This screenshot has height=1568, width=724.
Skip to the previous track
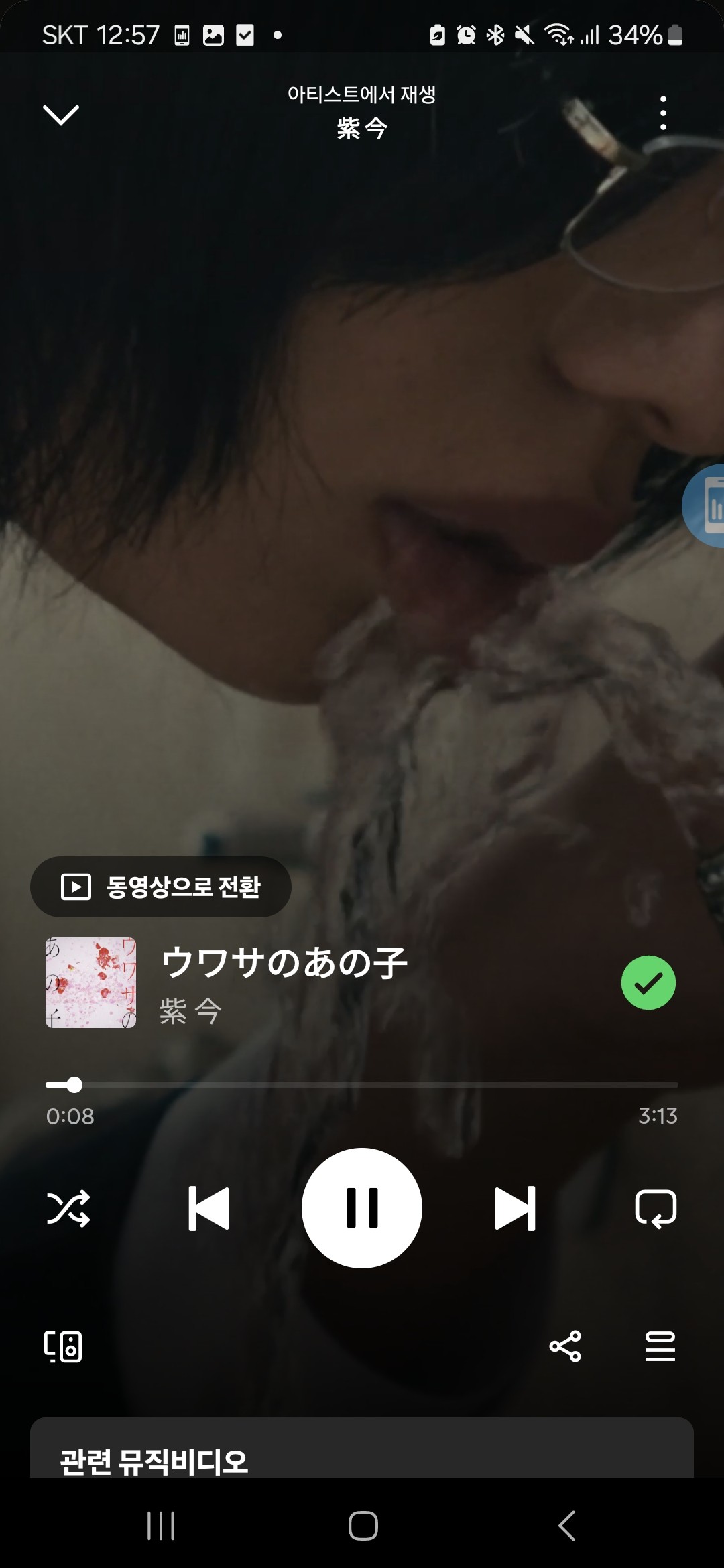pyautogui.click(x=208, y=1208)
